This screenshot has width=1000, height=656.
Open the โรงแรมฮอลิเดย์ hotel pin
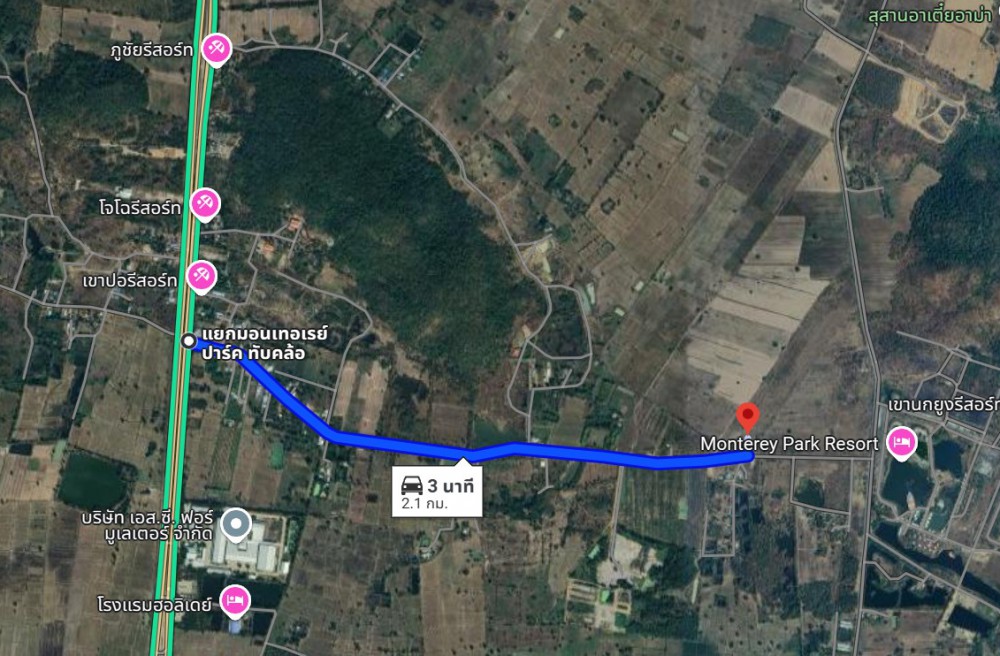[235, 598]
